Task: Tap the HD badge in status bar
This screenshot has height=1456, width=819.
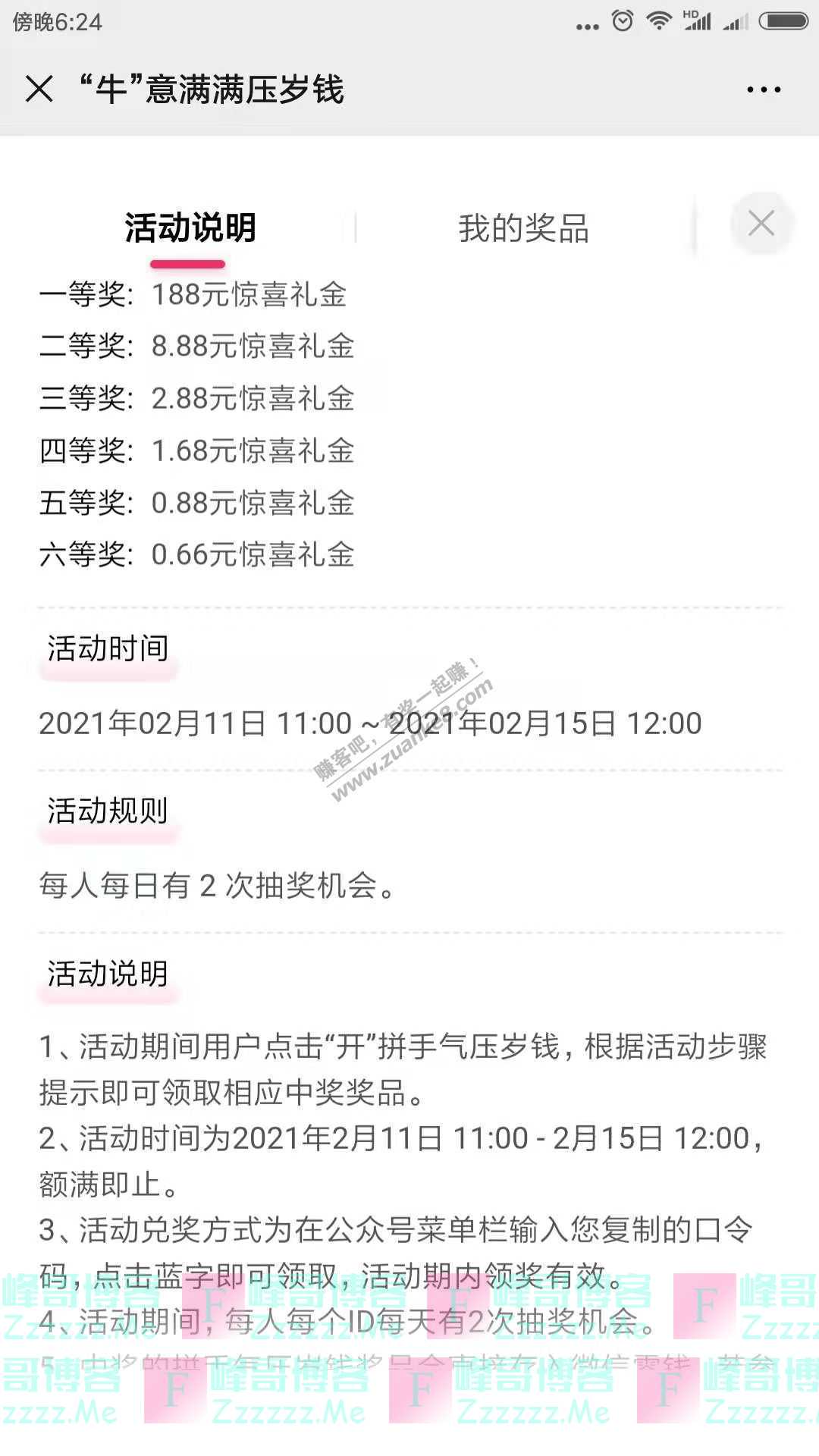Action: coord(692,14)
